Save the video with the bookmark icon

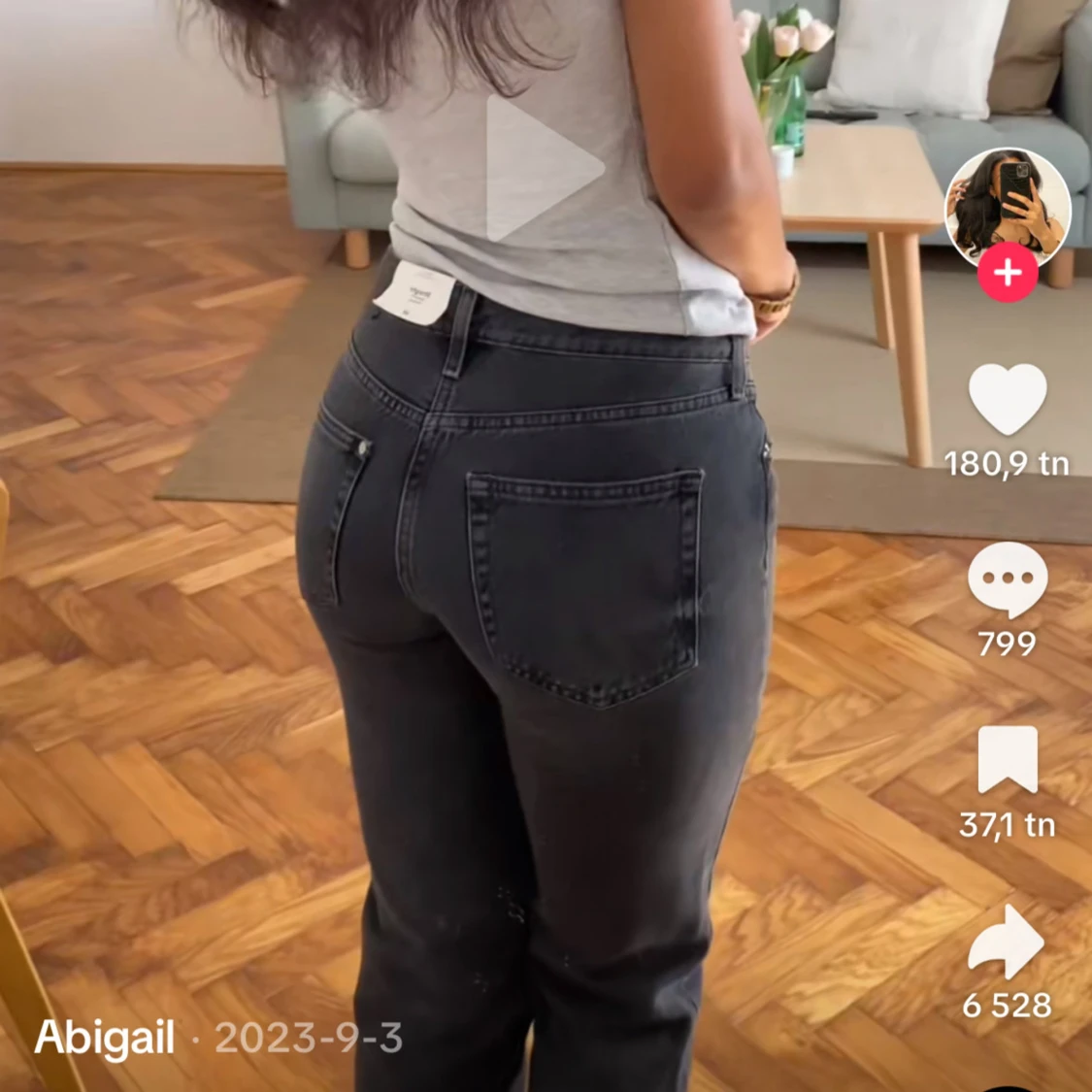point(1008,760)
